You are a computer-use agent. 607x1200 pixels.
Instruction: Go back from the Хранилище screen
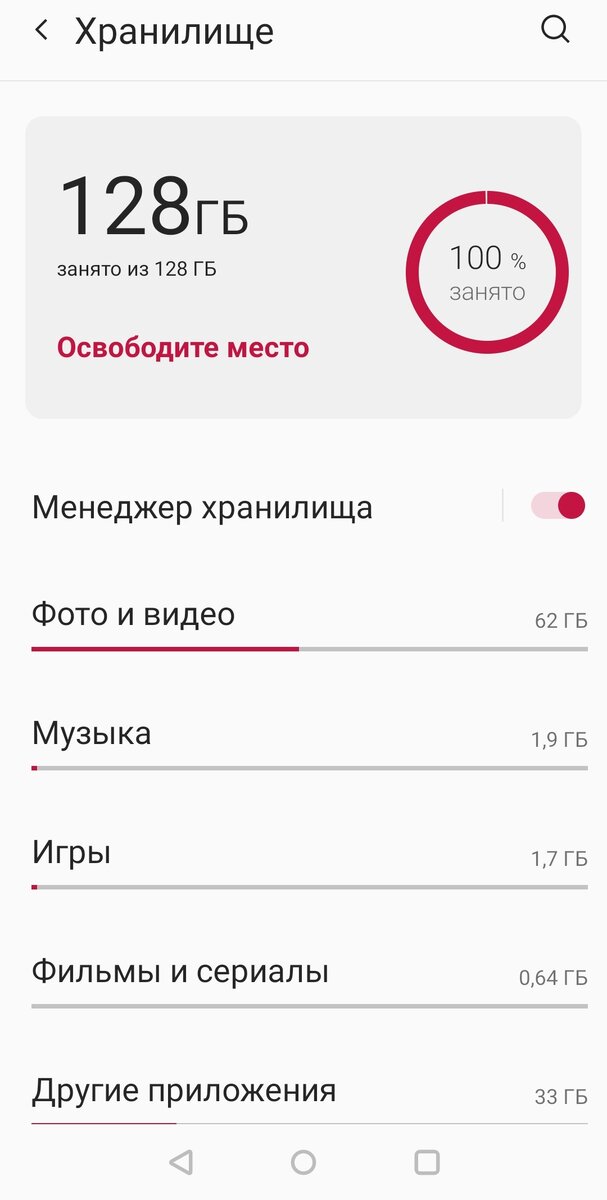pos(41,31)
